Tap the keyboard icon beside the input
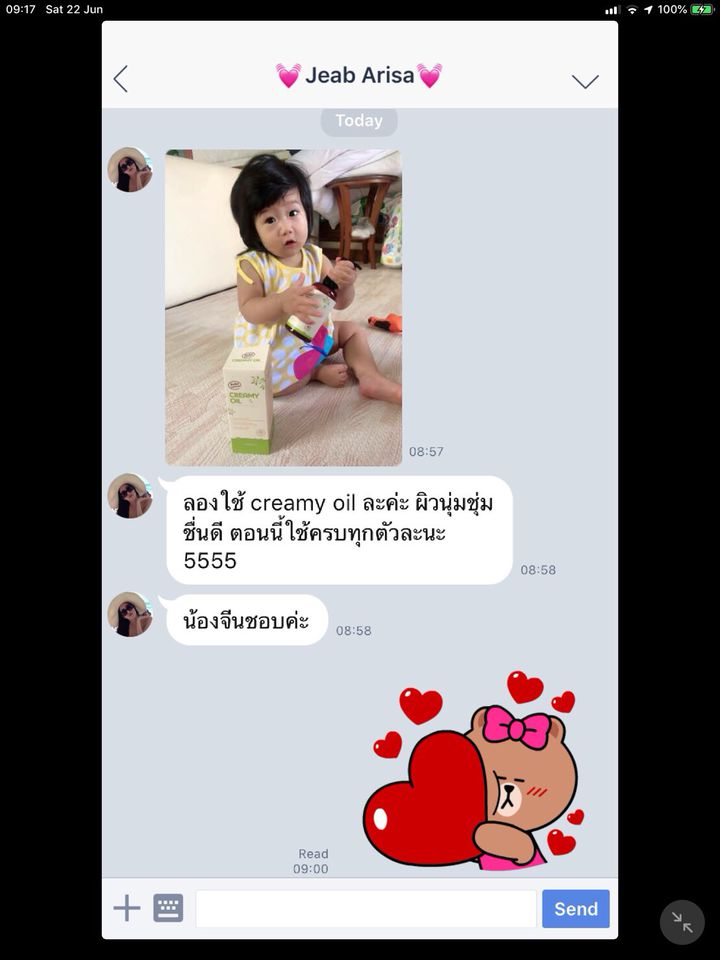Viewport: 720px width, 960px height. pyautogui.click(x=168, y=908)
